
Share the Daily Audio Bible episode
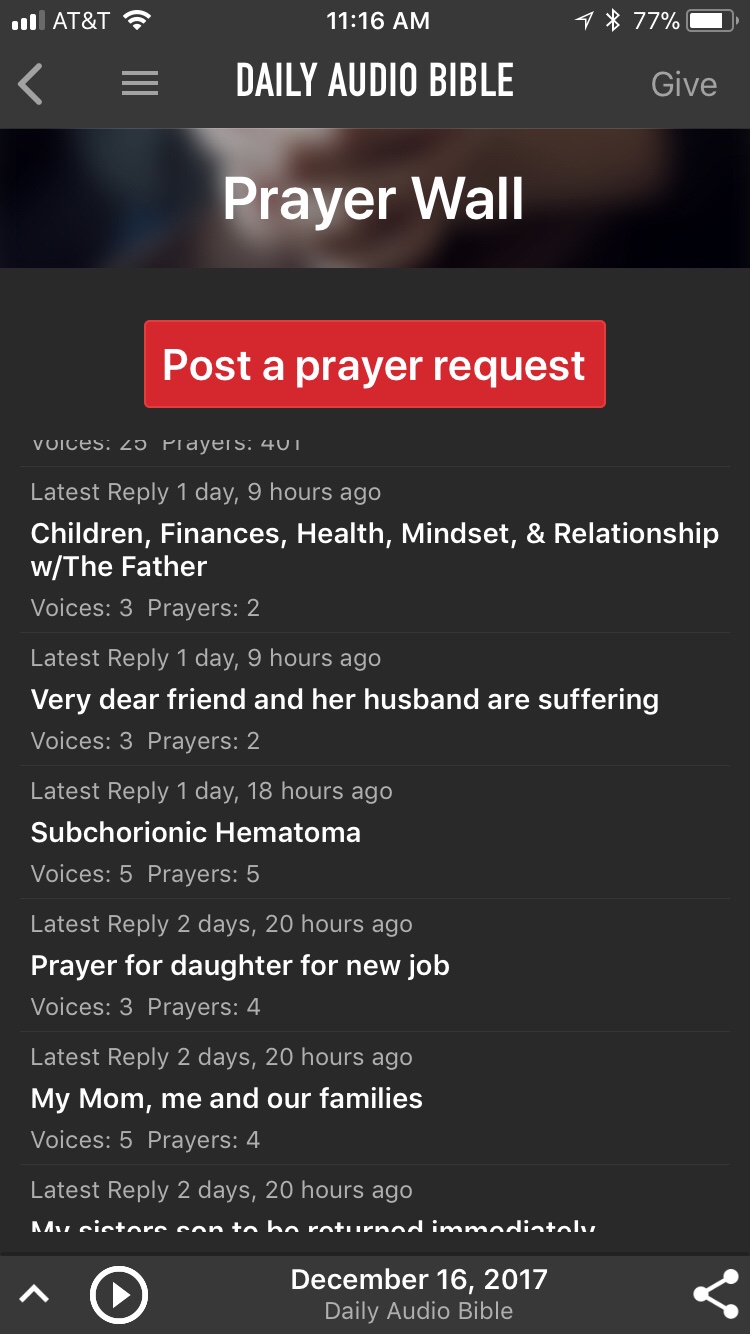(x=715, y=1295)
